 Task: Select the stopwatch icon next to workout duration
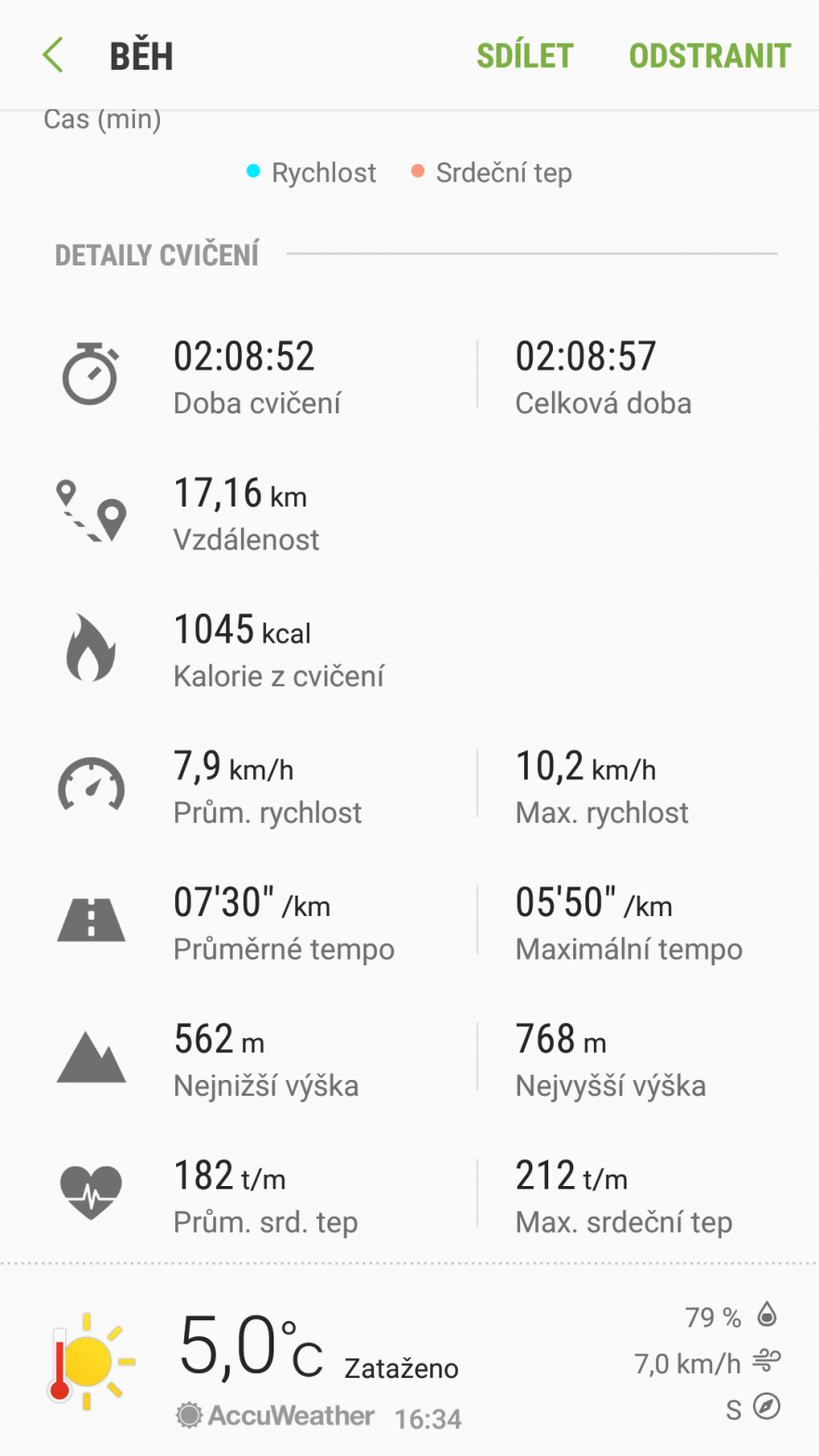coord(91,371)
